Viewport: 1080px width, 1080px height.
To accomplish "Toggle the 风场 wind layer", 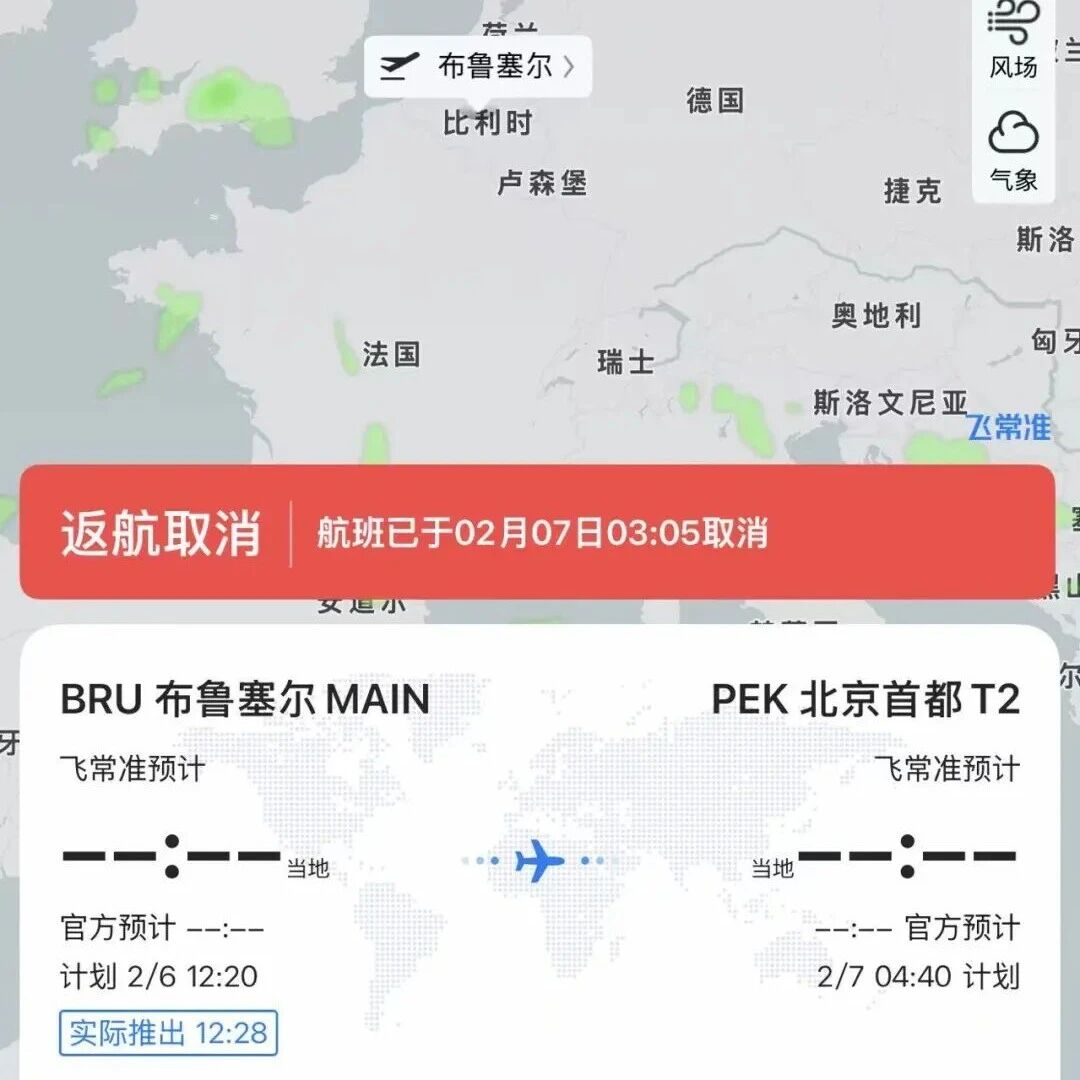I will 1013,40.
